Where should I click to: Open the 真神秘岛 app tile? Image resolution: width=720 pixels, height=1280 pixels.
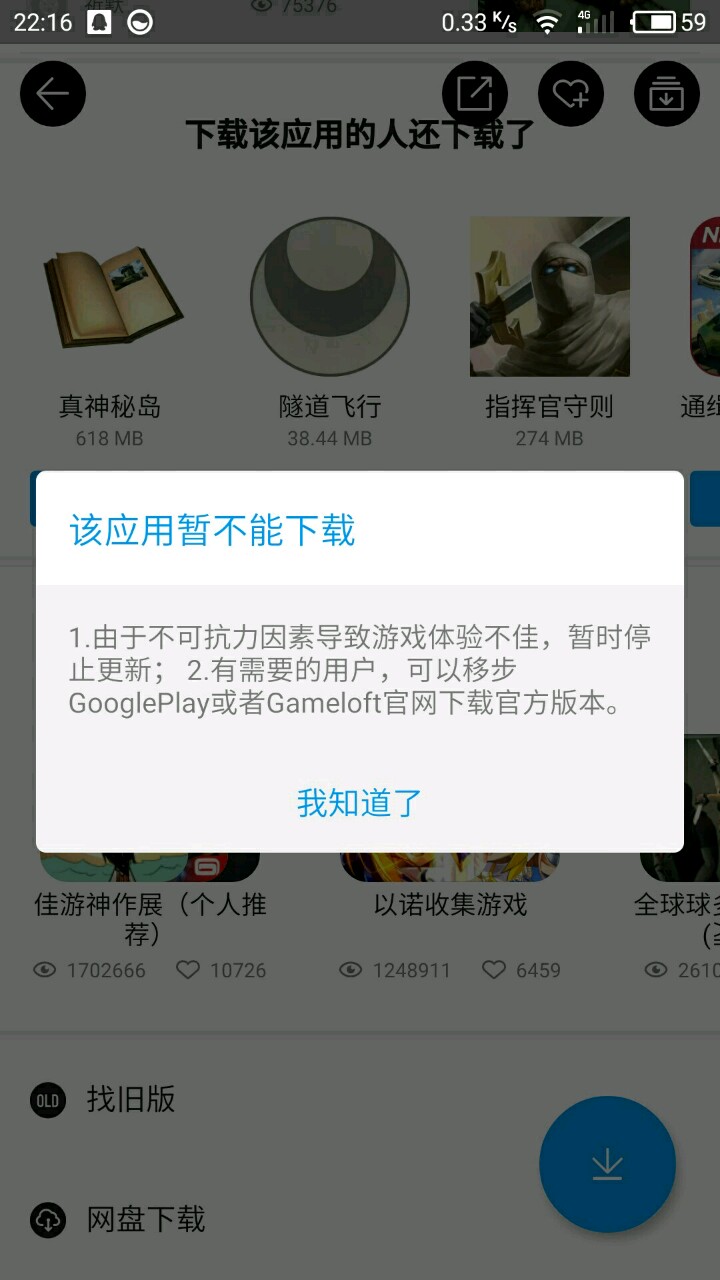coord(110,332)
